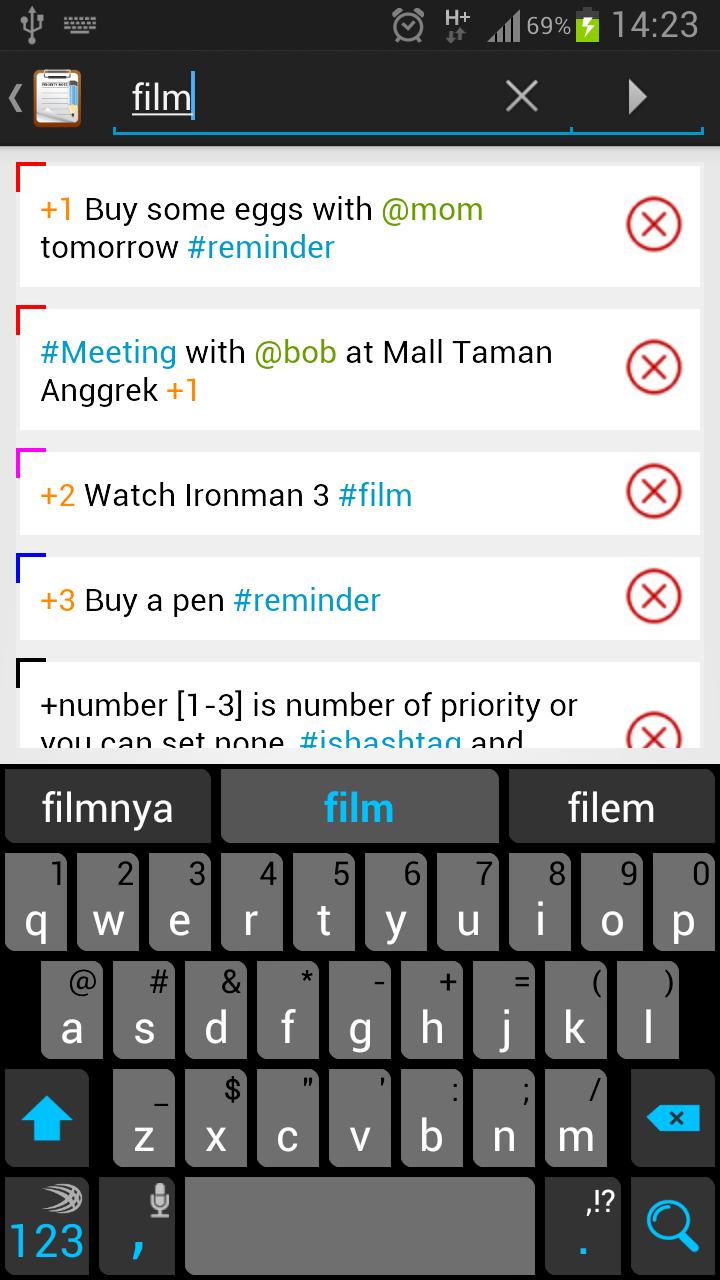Delete the 'Watch Ironman 3' note

click(653, 493)
